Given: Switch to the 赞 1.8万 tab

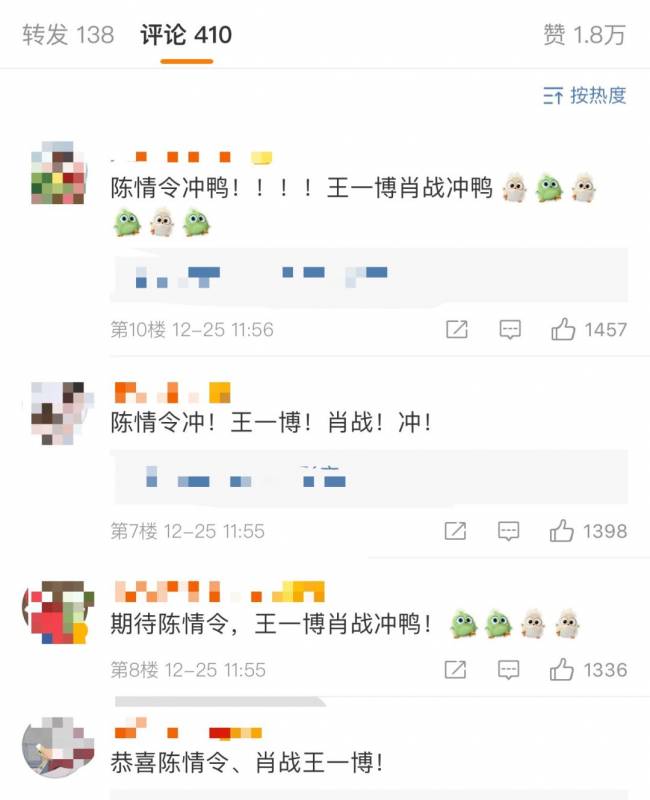Looking at the screenshot, I should click(x=584, y=36).
